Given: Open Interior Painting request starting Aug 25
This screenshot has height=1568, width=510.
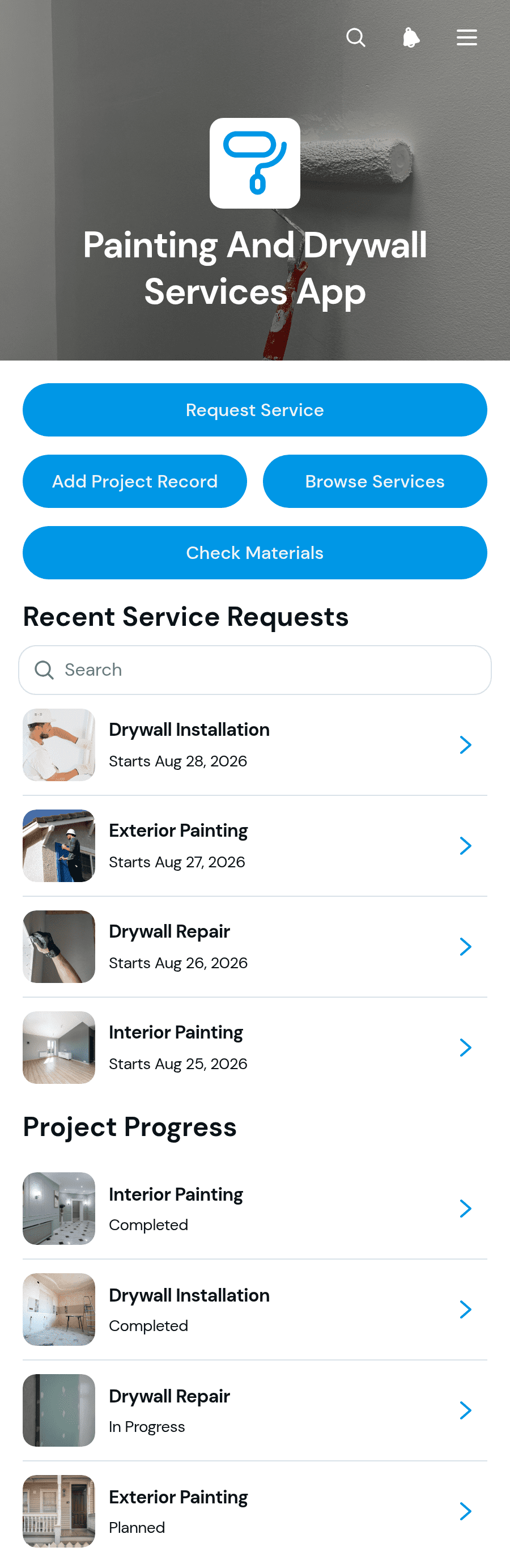Looking at the screenshot, I should (255, 1048).
